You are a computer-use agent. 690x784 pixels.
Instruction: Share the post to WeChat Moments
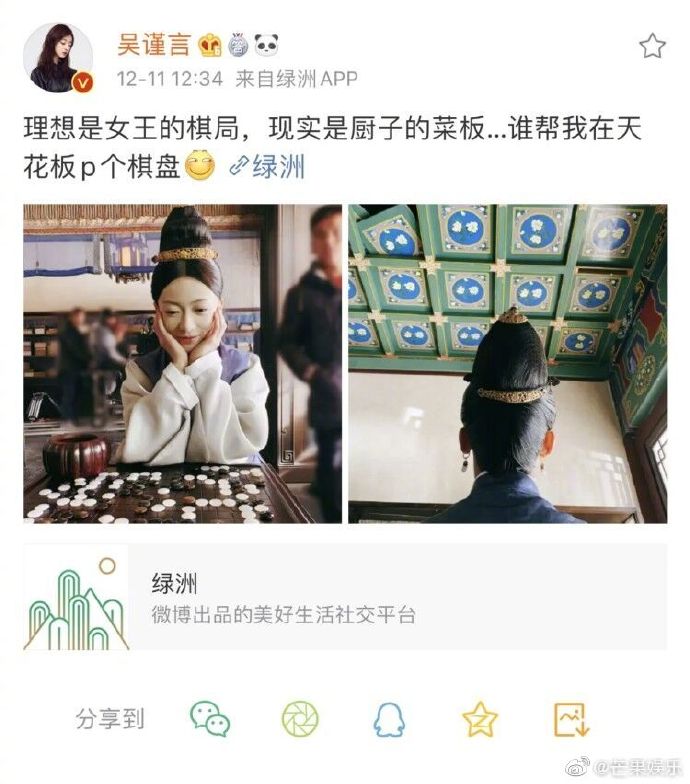pos(299,718)
